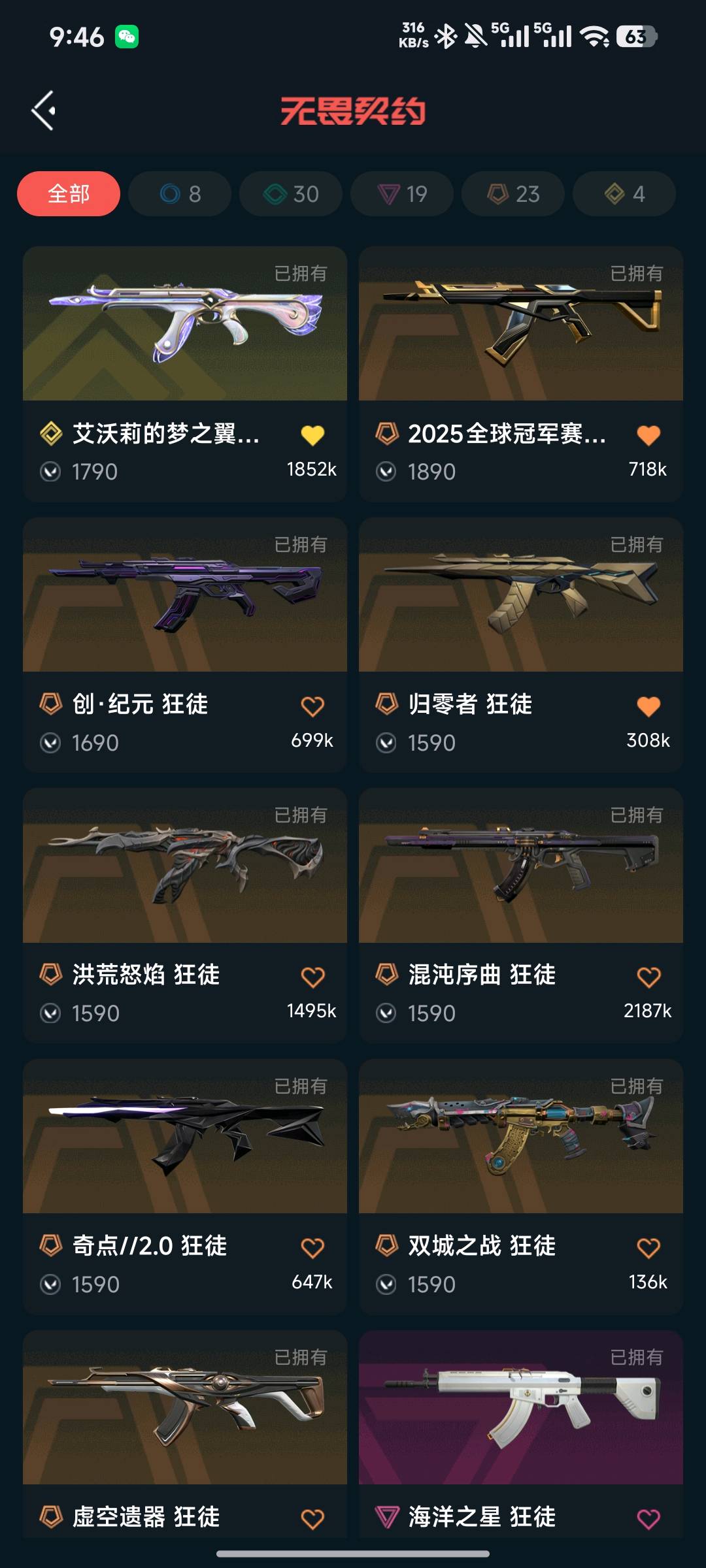Open the 洪荒怒焰 狂徒 skin card
Viewport: 706px width, 1568px height.
185,866
